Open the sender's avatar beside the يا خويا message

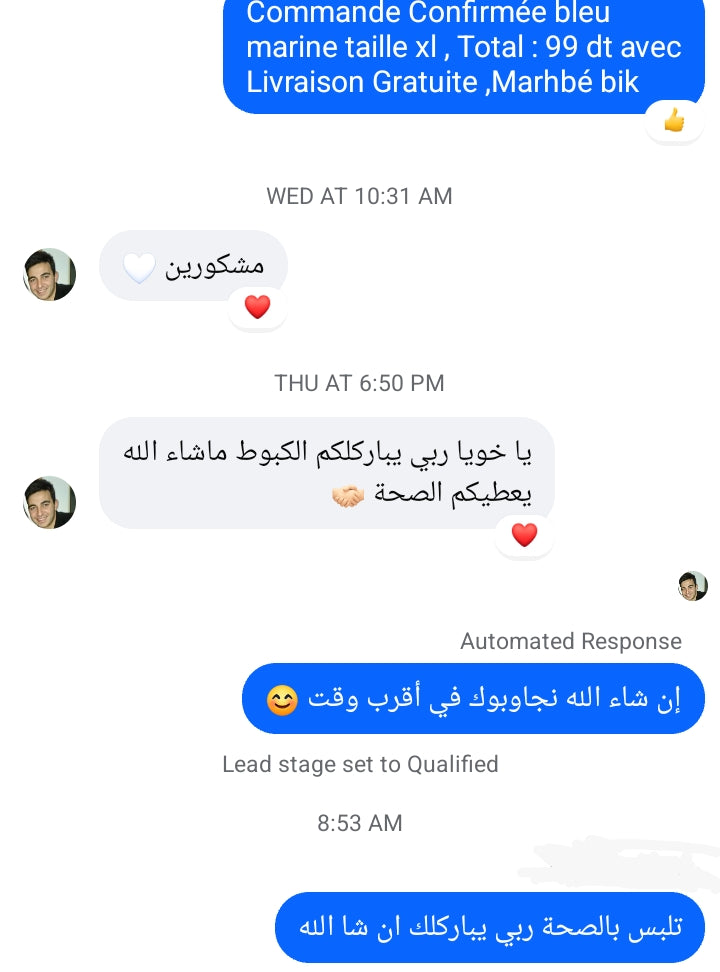[x=50, y=502]
